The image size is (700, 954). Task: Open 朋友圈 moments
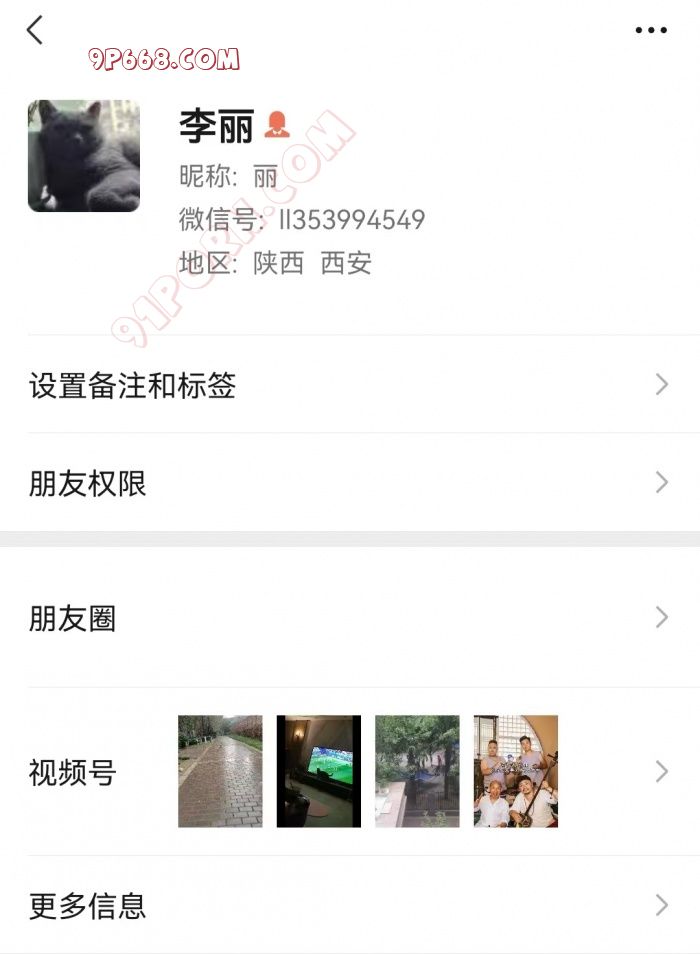350,618
